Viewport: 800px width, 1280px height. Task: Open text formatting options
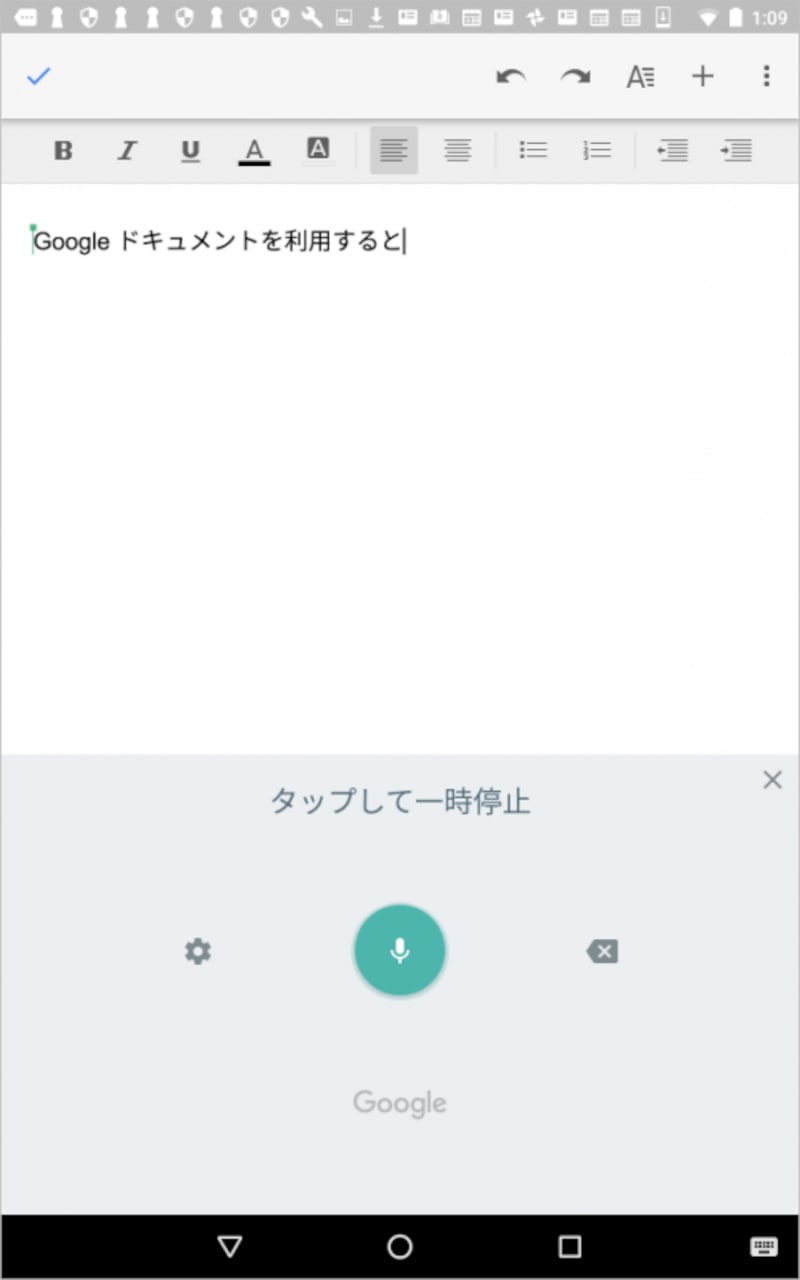click(x=640, y=76)
